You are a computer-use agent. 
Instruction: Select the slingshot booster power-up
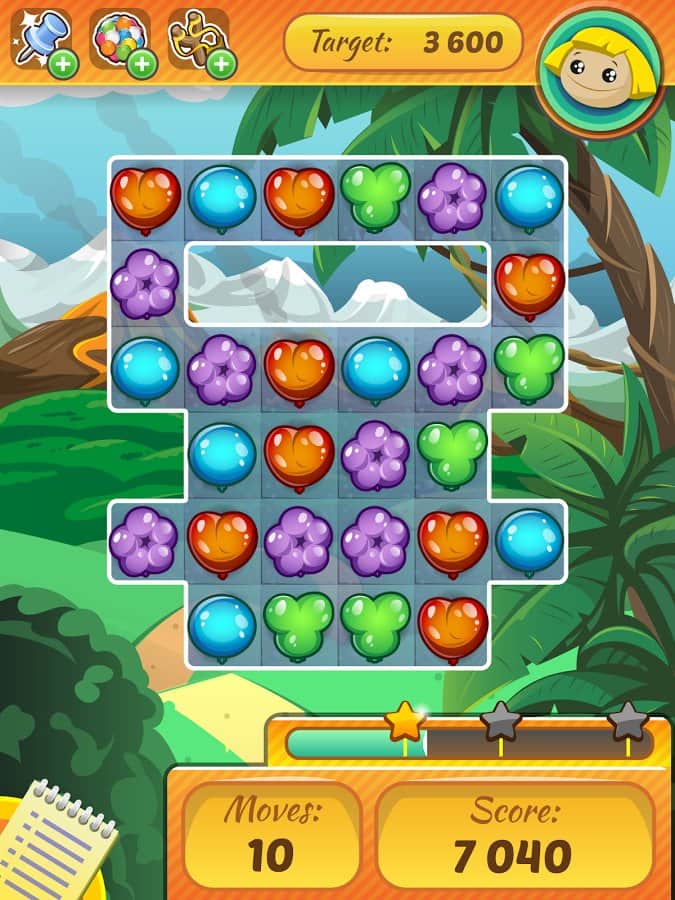(198, 42)
